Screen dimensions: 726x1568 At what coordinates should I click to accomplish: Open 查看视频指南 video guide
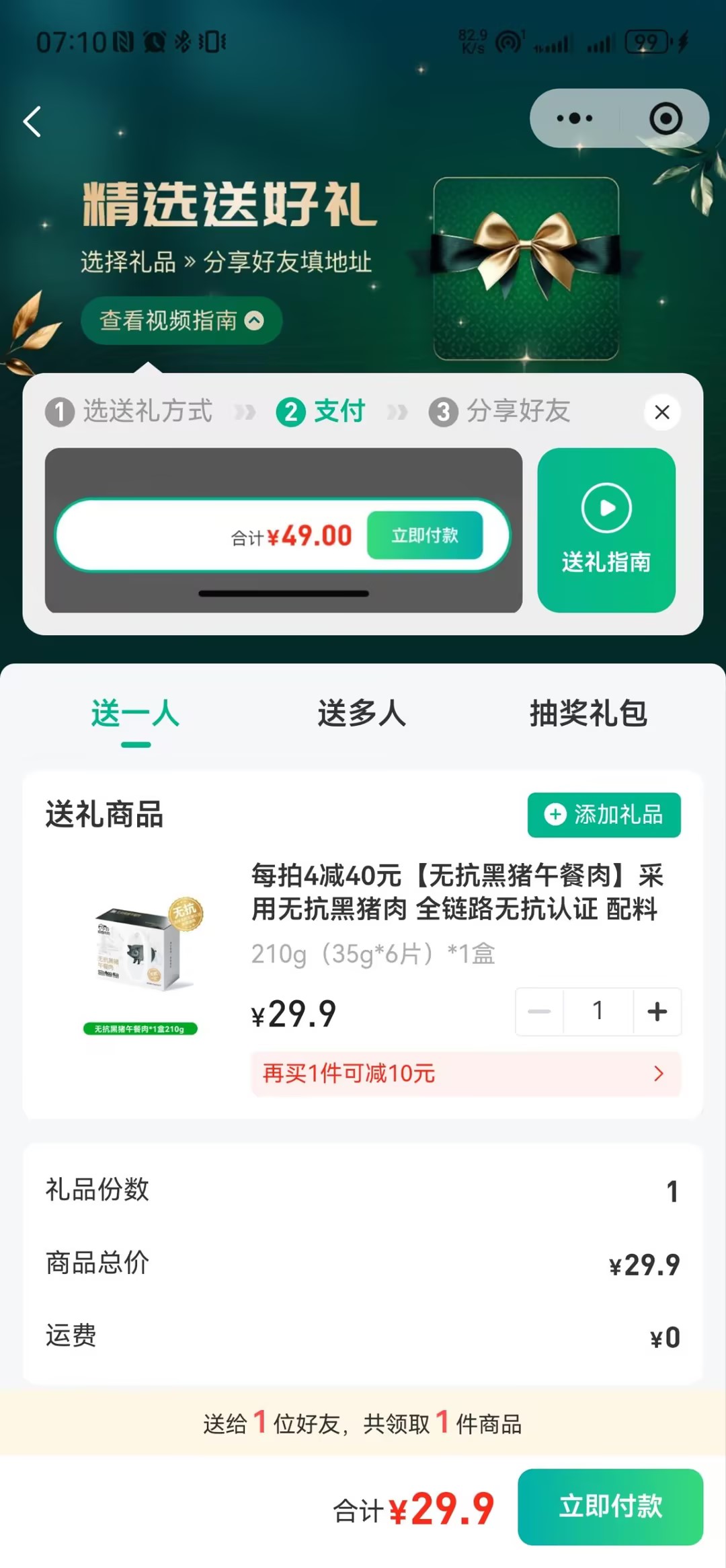(181, 320)
